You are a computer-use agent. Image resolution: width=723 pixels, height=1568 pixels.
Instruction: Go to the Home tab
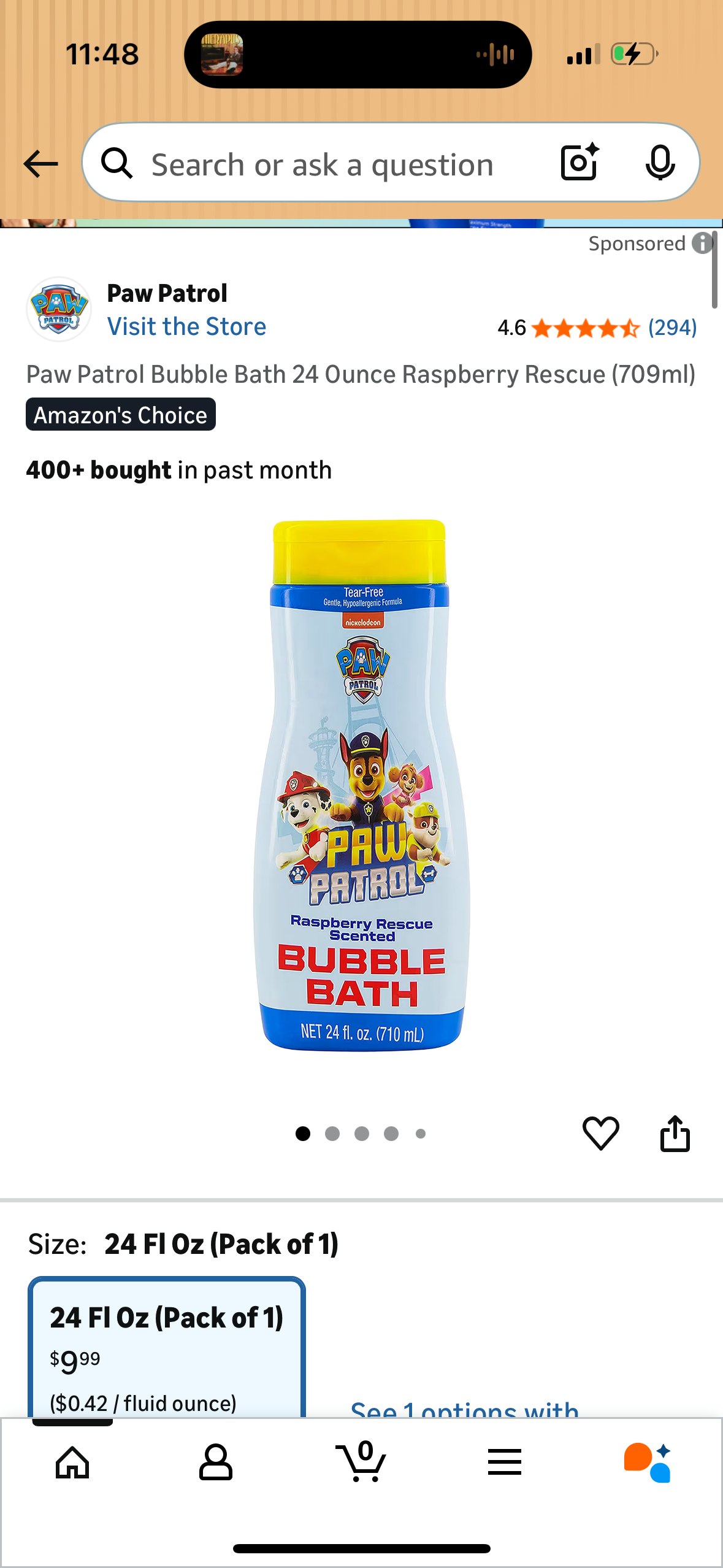coord(72,1462)
